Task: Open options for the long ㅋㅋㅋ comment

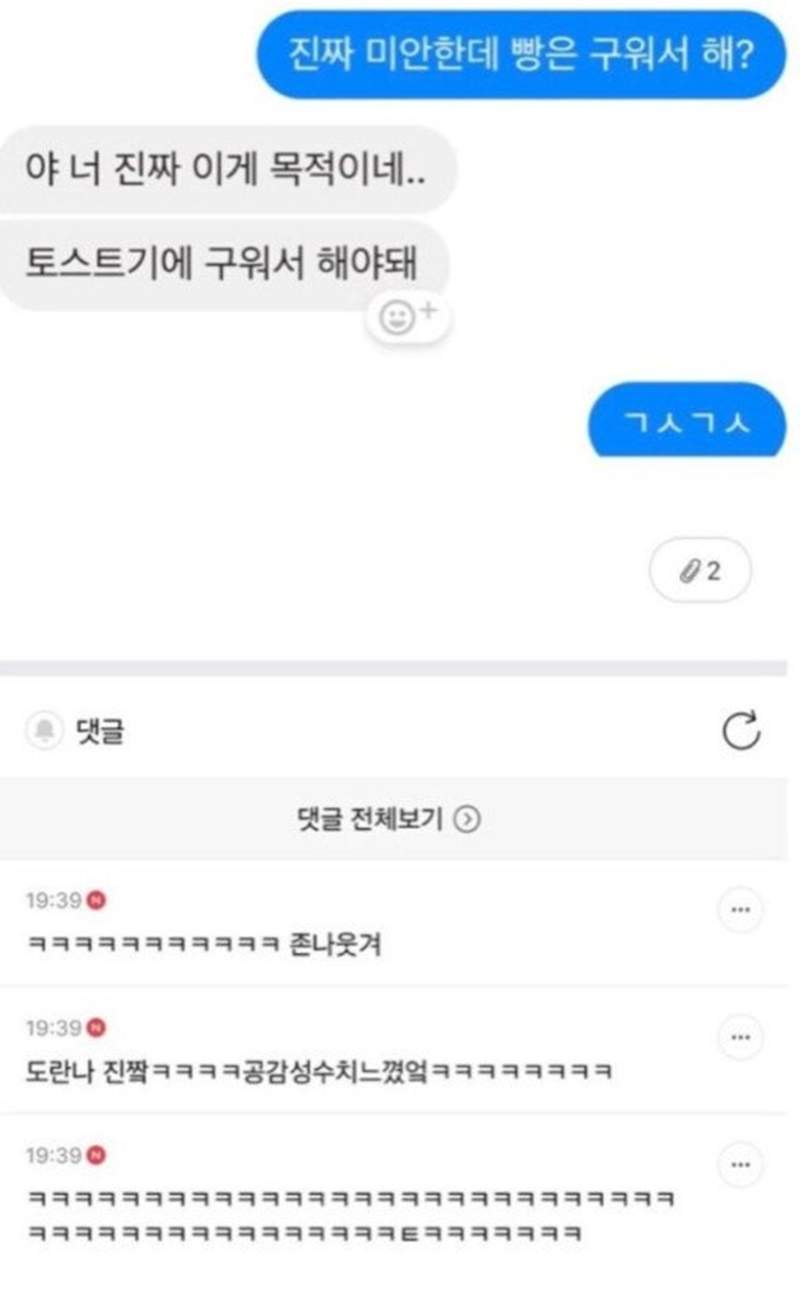Action: (740, 1165)
